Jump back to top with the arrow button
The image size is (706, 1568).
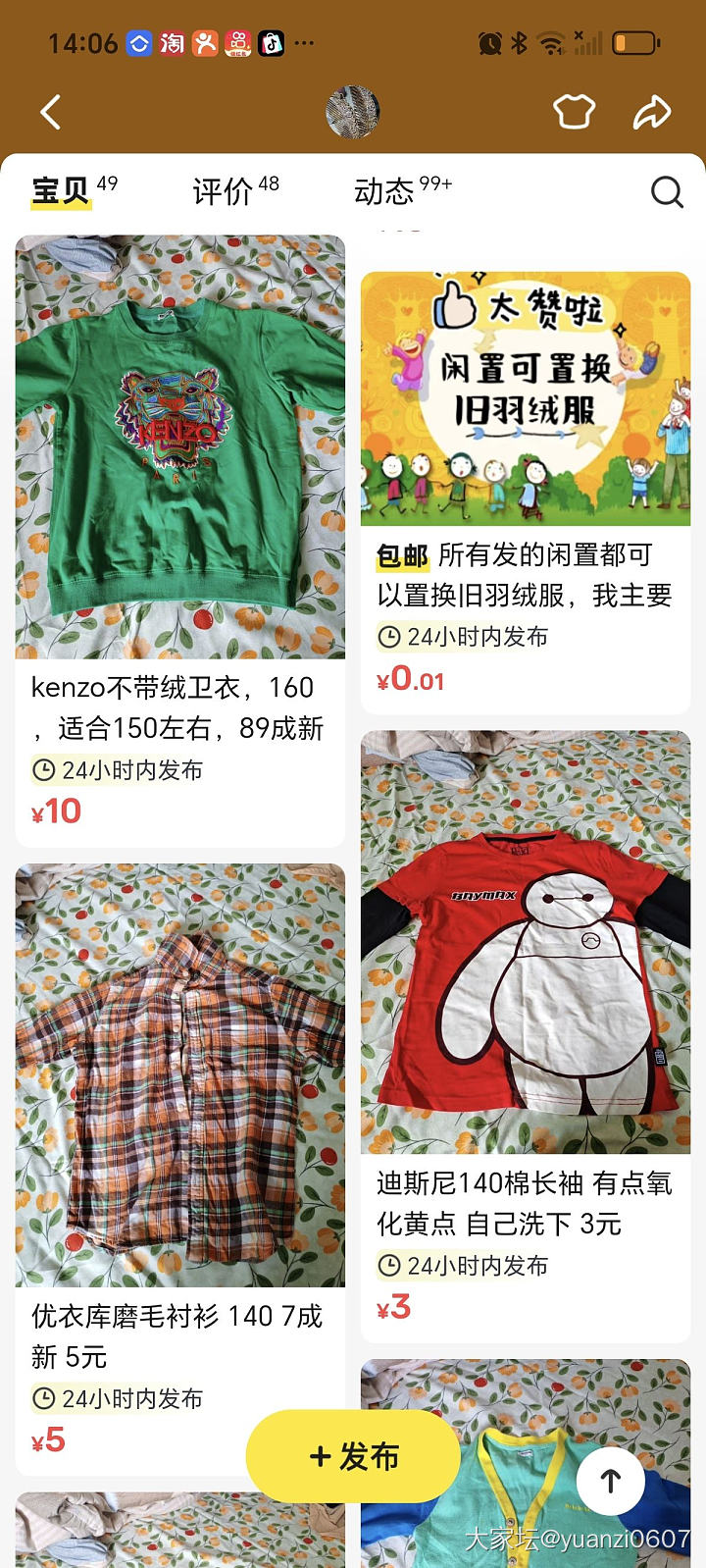611,1481
